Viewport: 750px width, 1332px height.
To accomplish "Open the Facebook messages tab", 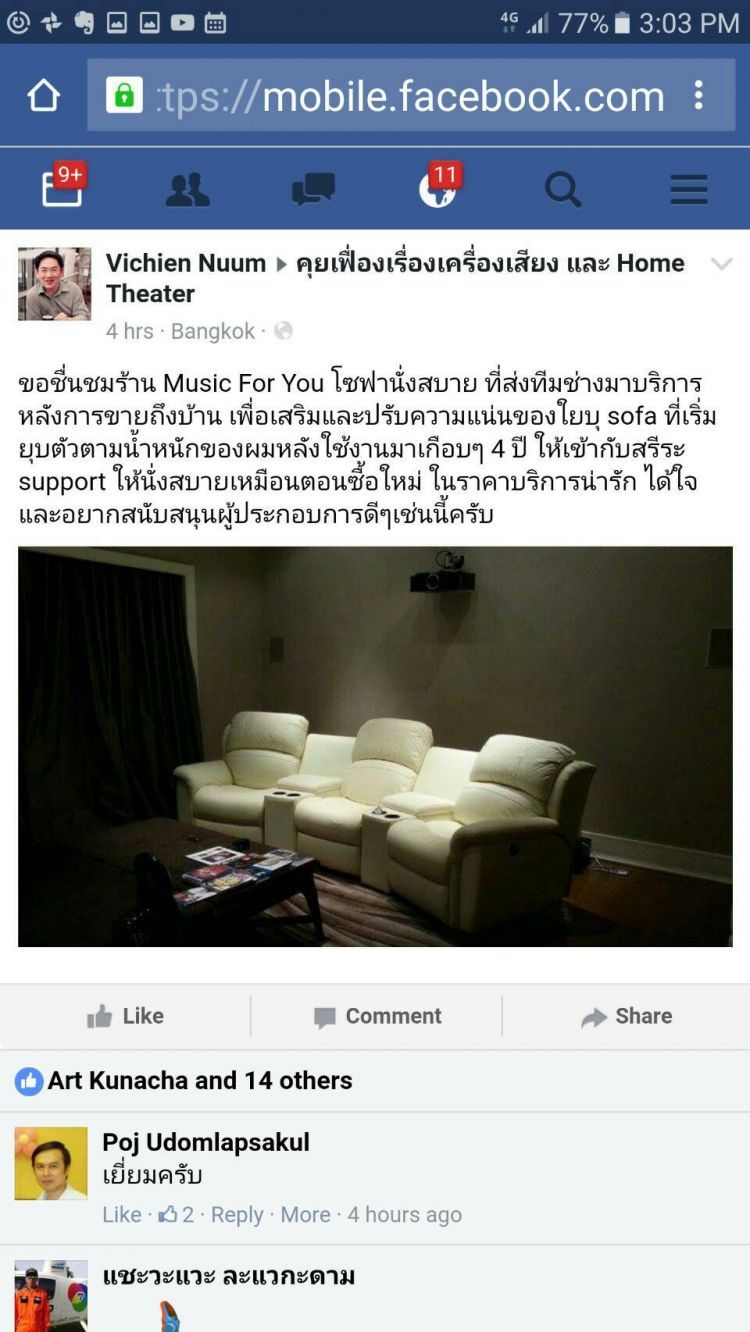I will (313, 189).
